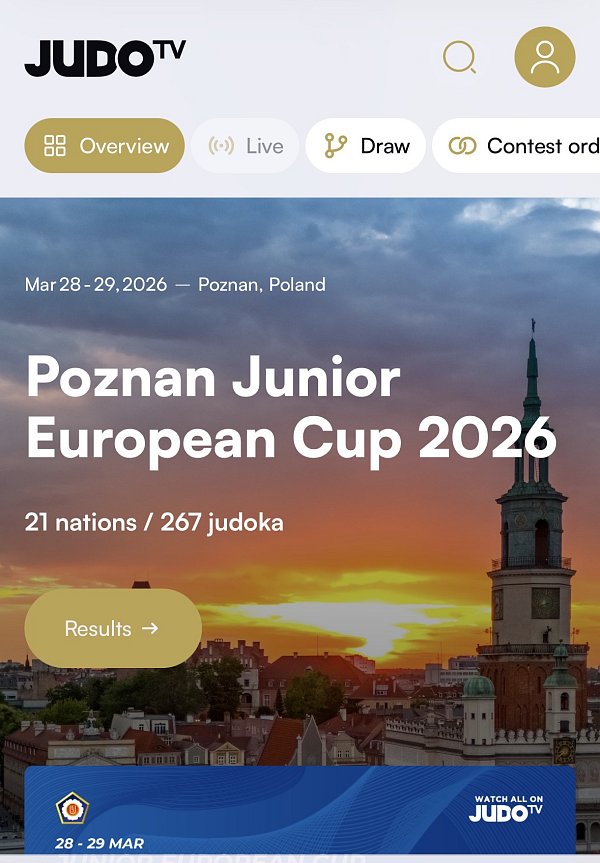The width and height of the screenshot is (600, 863).
Task: Switch to the Draw tab
Action: (x=366, y=146)
